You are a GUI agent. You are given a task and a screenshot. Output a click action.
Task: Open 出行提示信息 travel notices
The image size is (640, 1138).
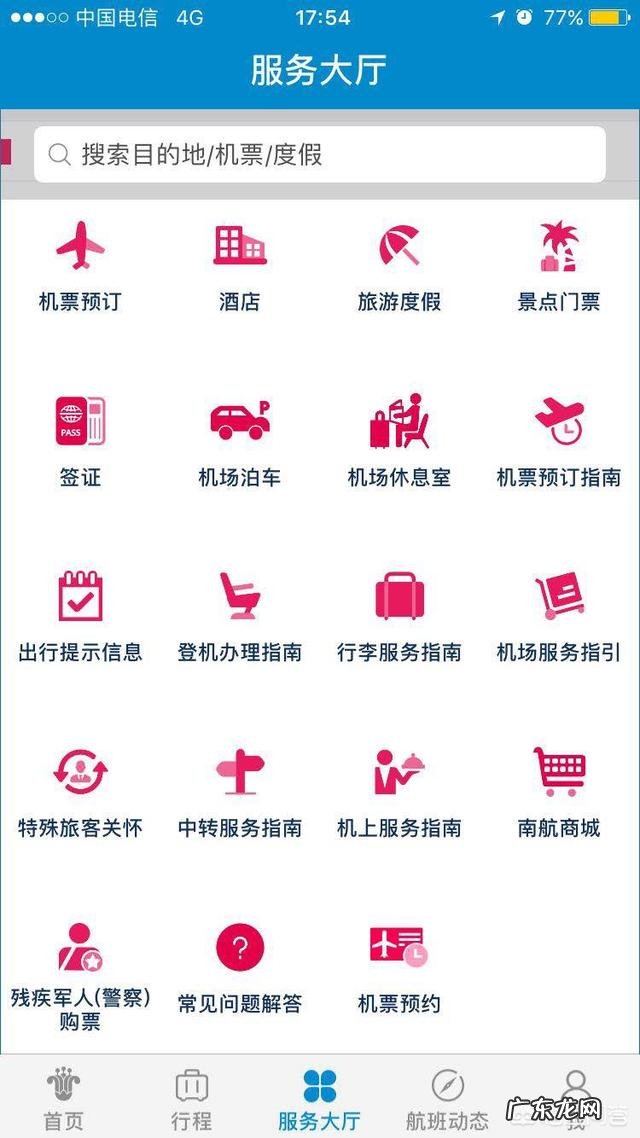[x=80, y=615]
